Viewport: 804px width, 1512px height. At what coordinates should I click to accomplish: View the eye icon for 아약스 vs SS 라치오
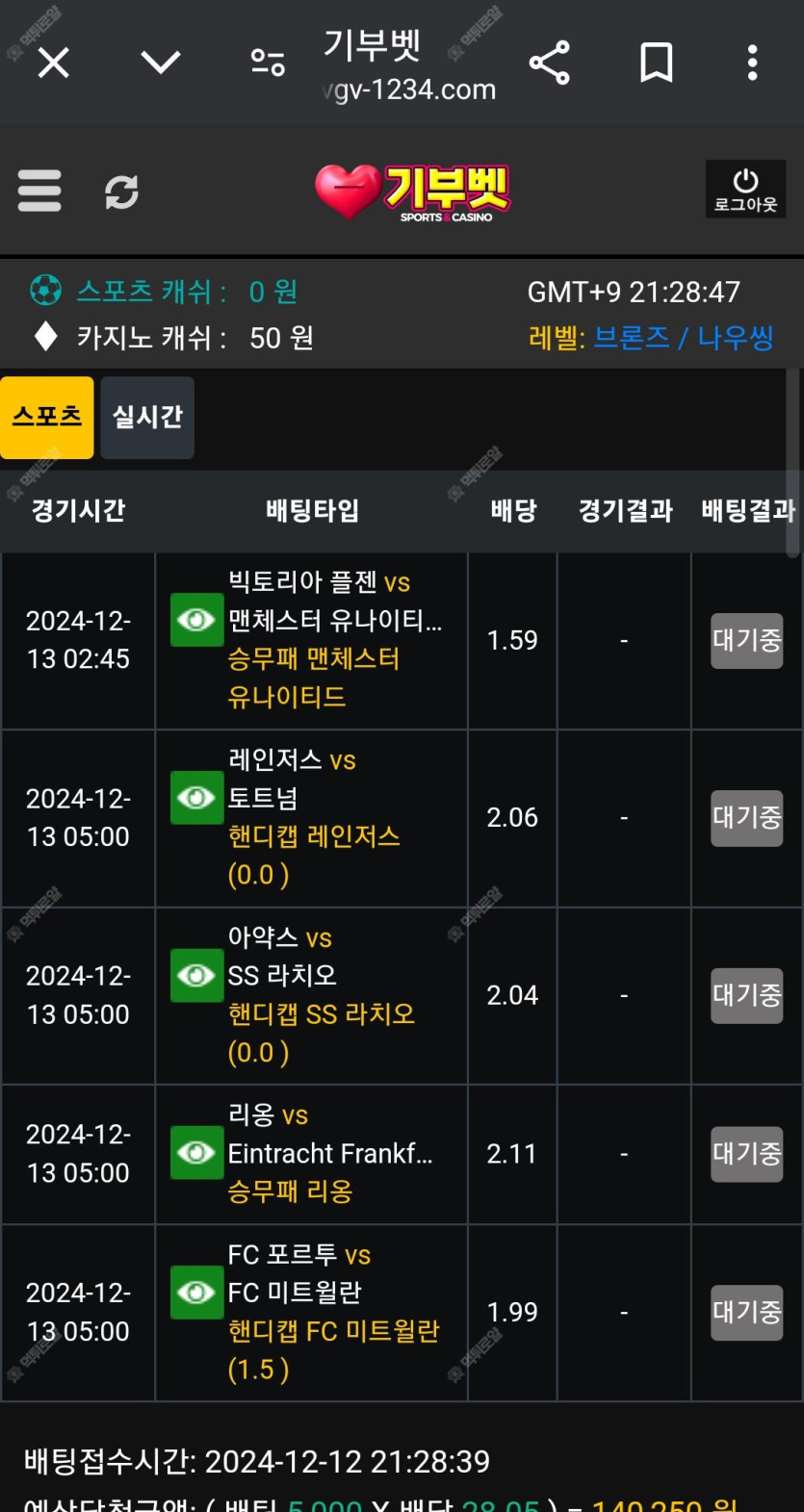(x=196, y=976)
